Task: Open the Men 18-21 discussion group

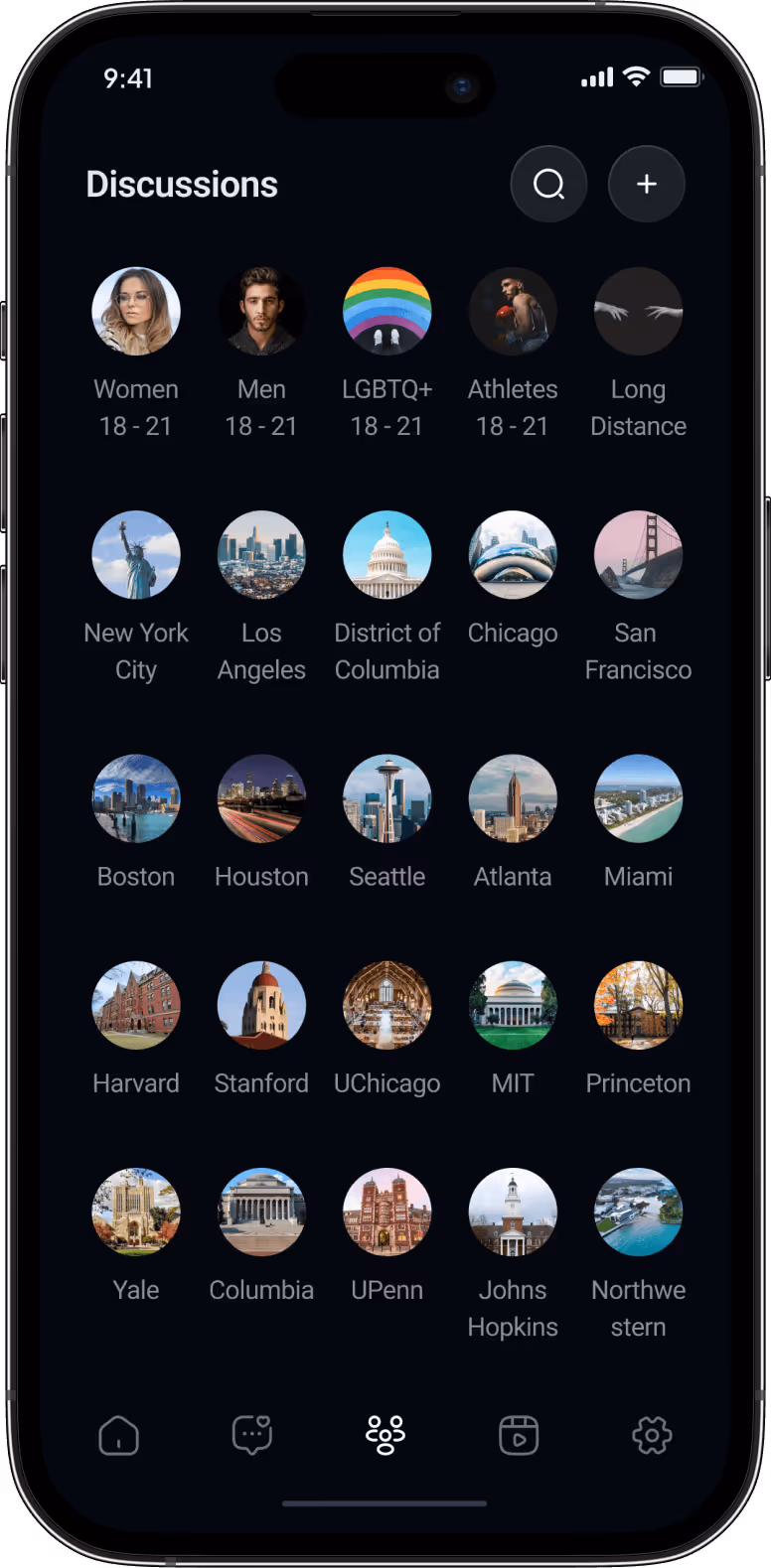Action: [x=261, y=311]
